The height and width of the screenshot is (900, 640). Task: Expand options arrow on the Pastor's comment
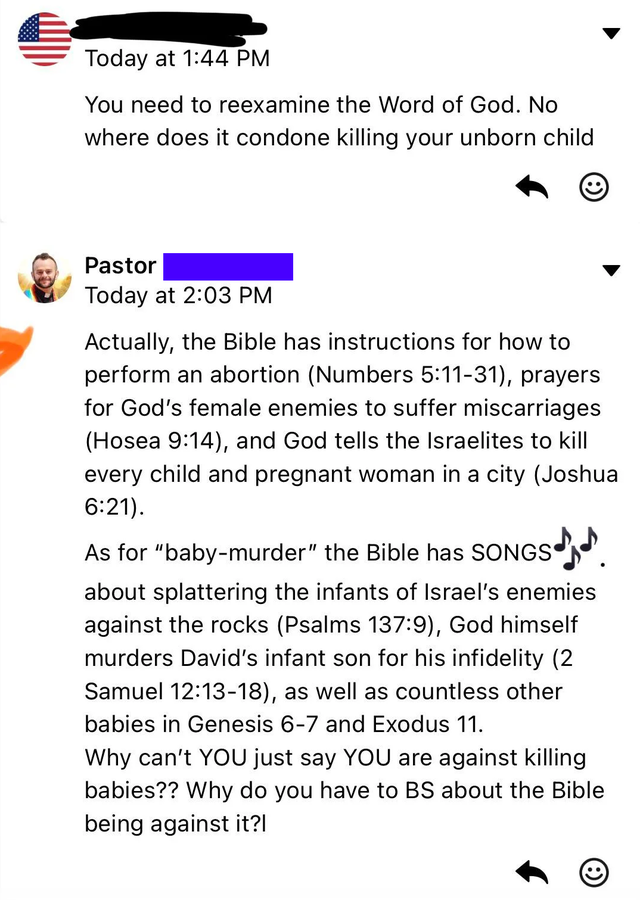pos(611,269)
